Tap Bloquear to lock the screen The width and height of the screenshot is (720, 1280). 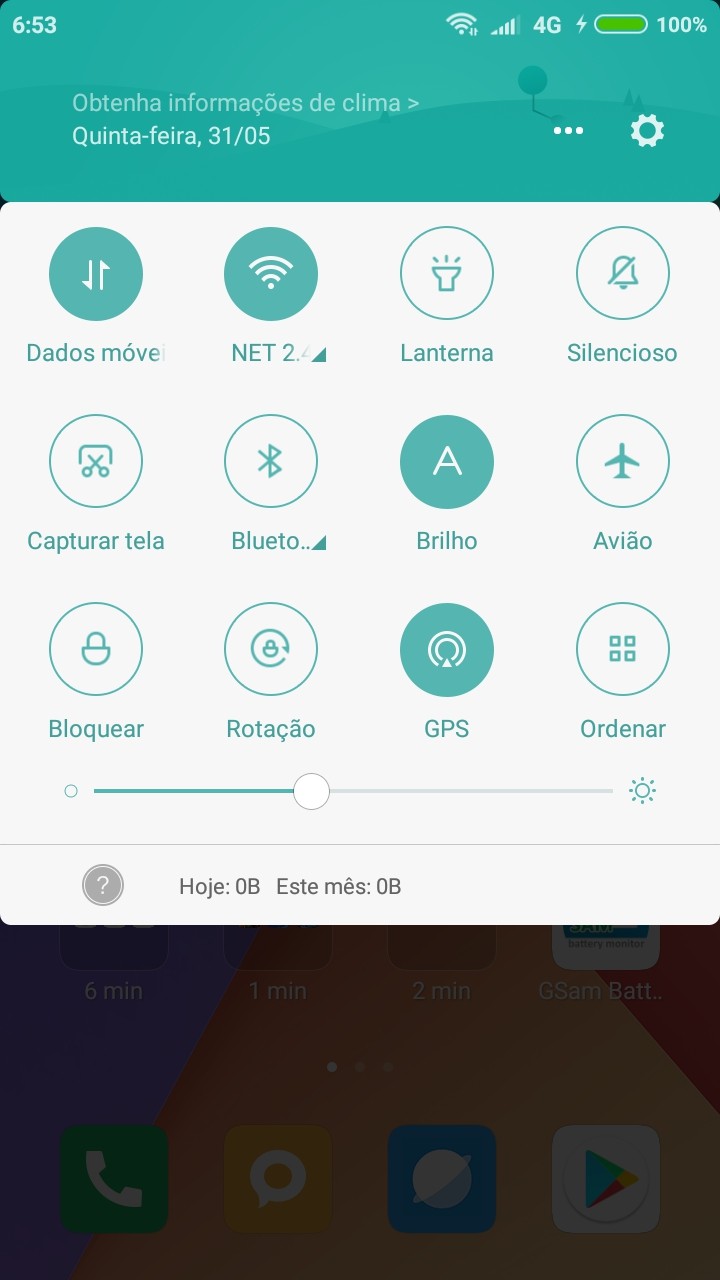coord(96,649)
